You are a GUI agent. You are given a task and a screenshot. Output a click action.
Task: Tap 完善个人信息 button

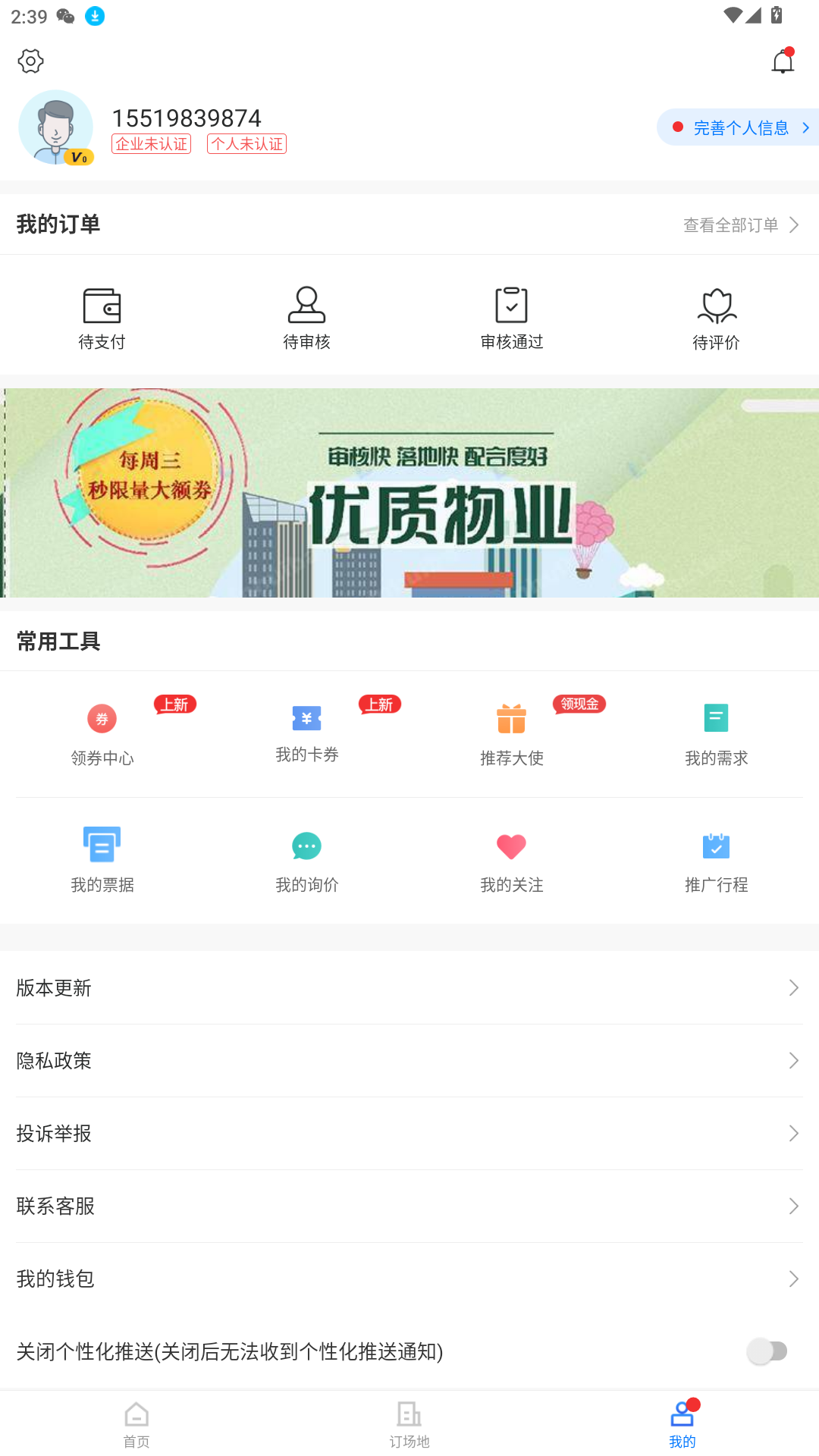(x=739, y=127)
